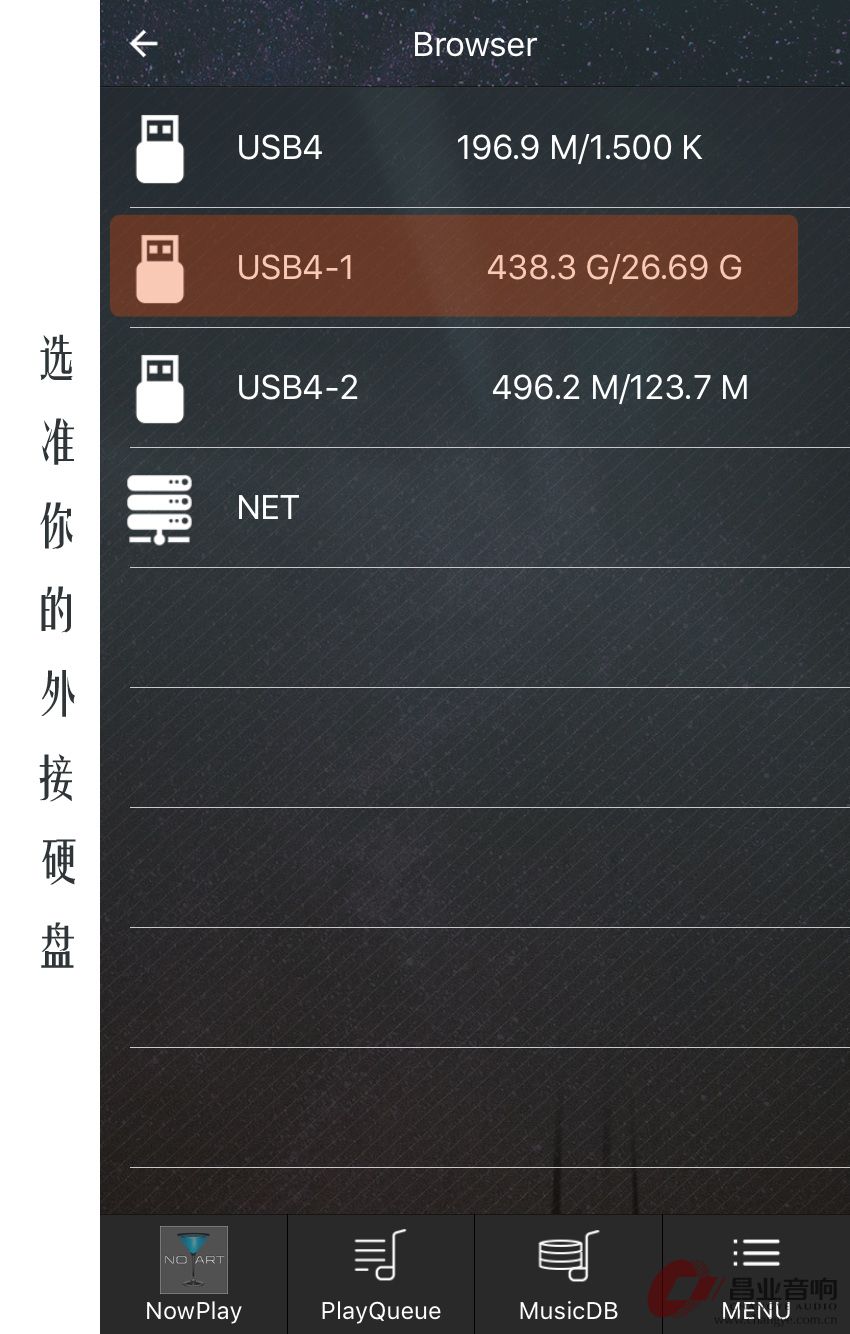Go to the MusicDB tab
Image resolution: width=850 pixels, height=1334 pixels.
[568, 1275]
